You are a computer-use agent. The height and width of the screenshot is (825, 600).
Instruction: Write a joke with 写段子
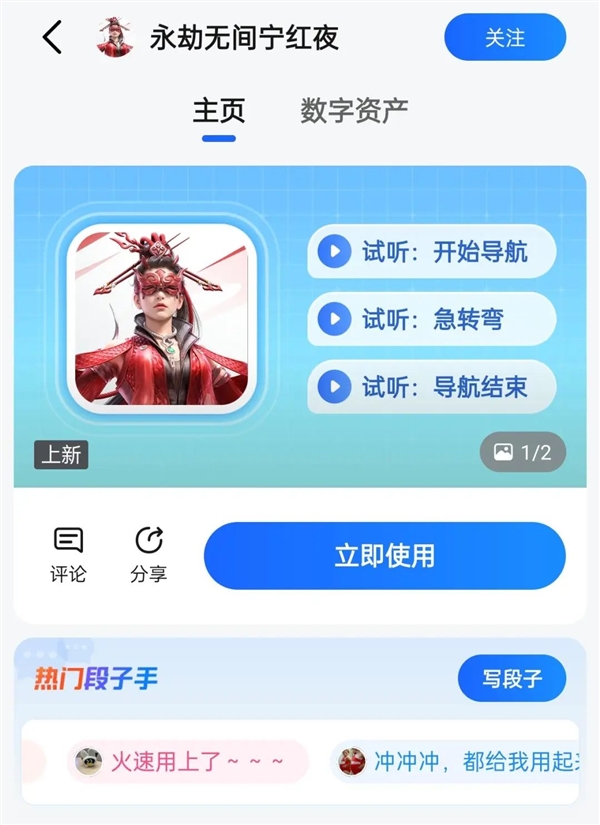point(512,679)
